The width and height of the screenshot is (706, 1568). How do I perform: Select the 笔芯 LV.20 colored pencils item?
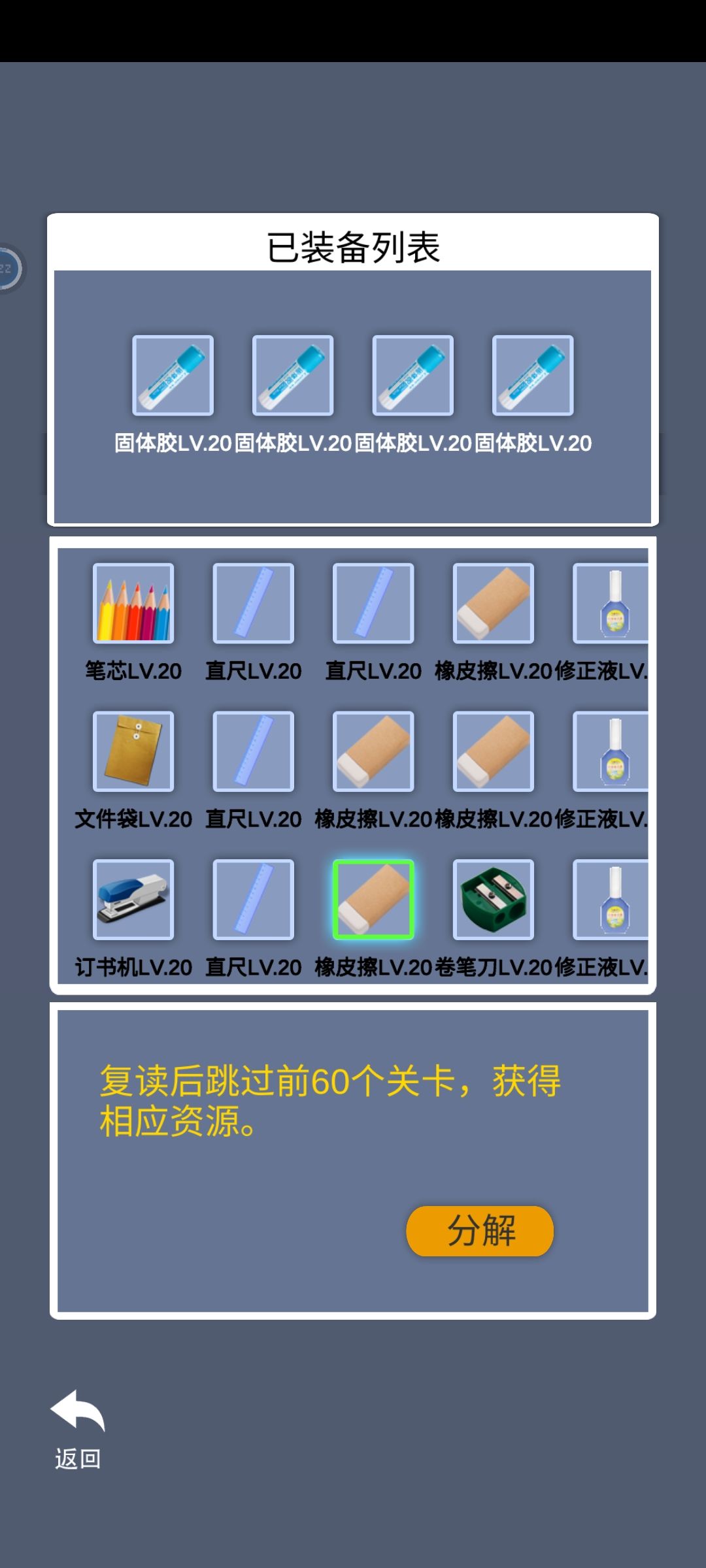[131, 606]
